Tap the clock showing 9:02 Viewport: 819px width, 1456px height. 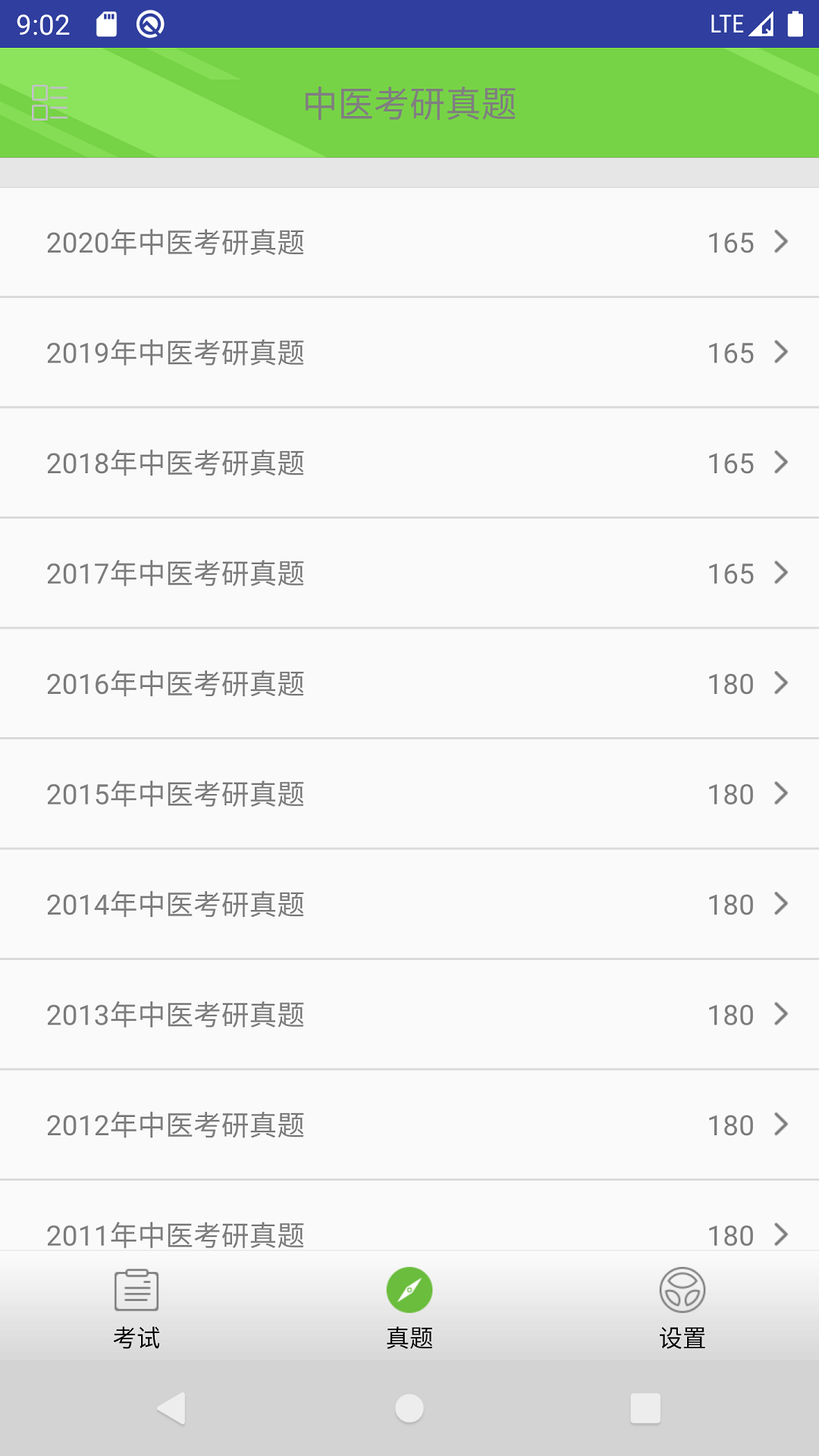tap(42, 23)
